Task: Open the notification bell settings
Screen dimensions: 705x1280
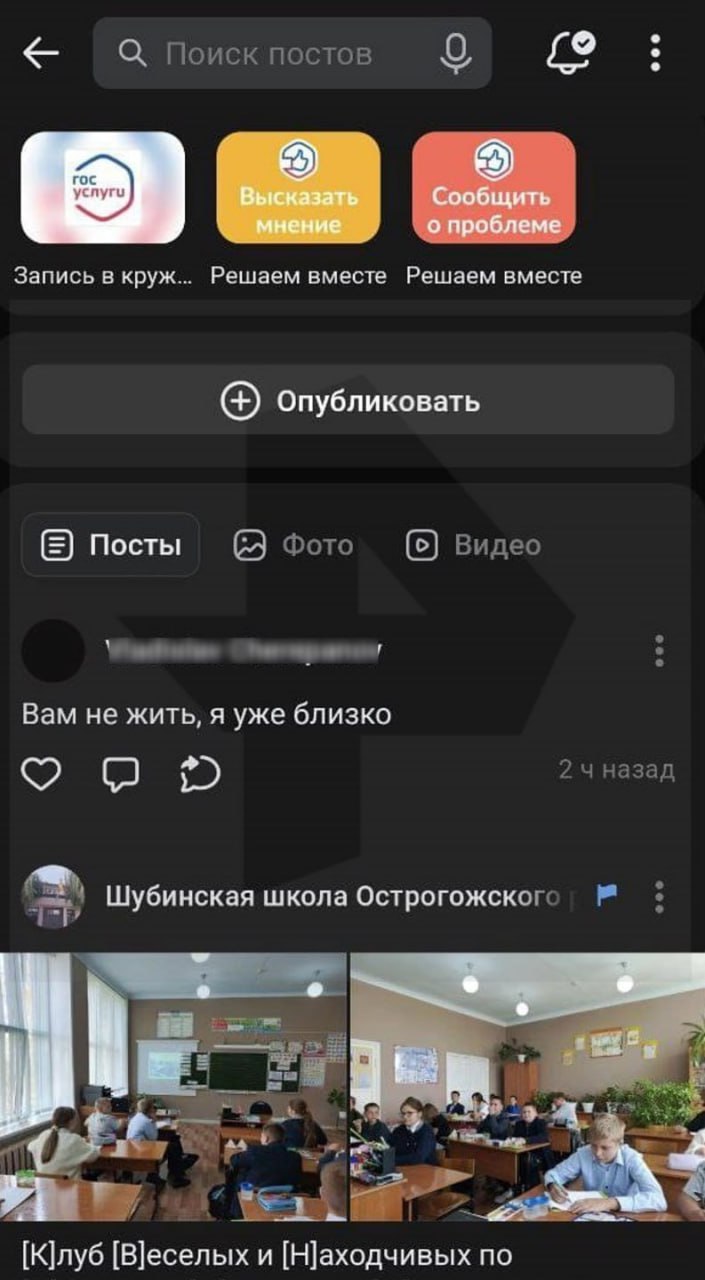Action: tap(570, 52)
